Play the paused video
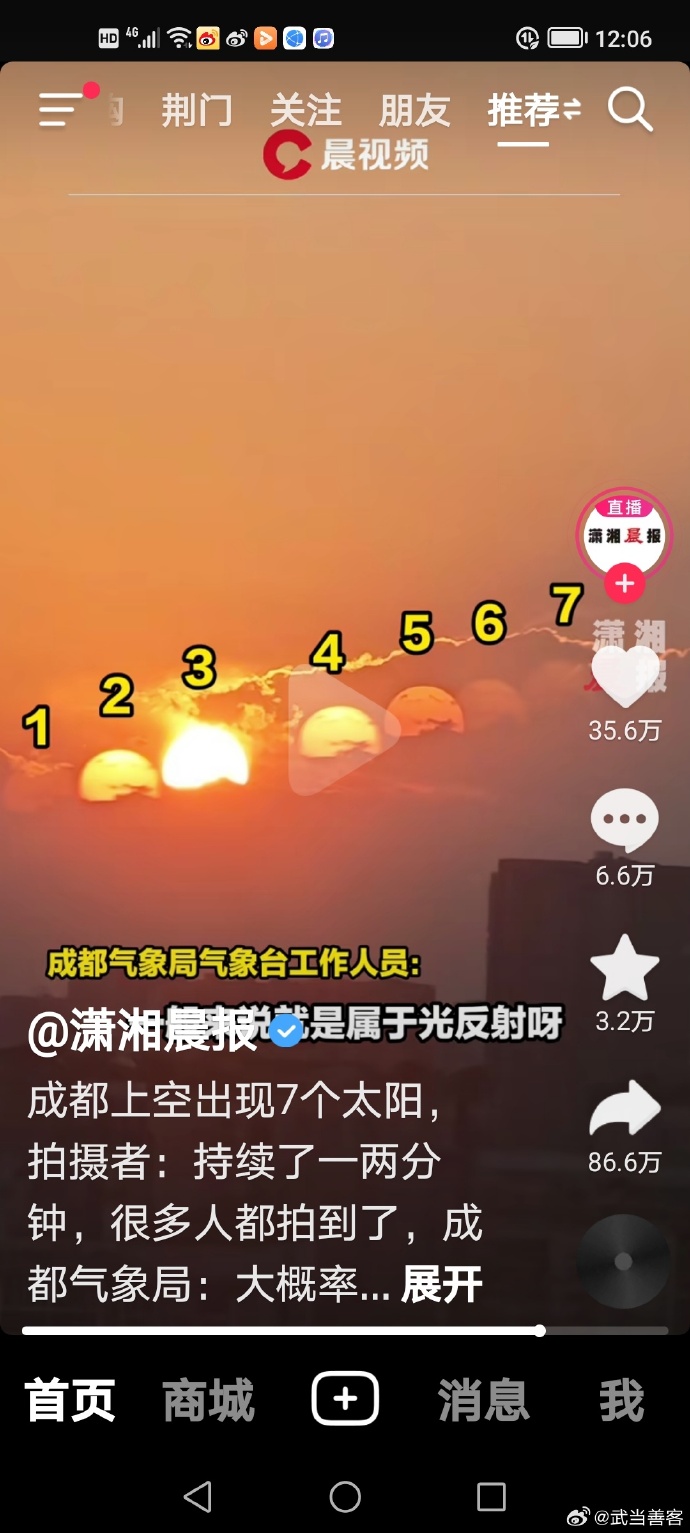This screenshot has height=1533, width=690. 340,730
